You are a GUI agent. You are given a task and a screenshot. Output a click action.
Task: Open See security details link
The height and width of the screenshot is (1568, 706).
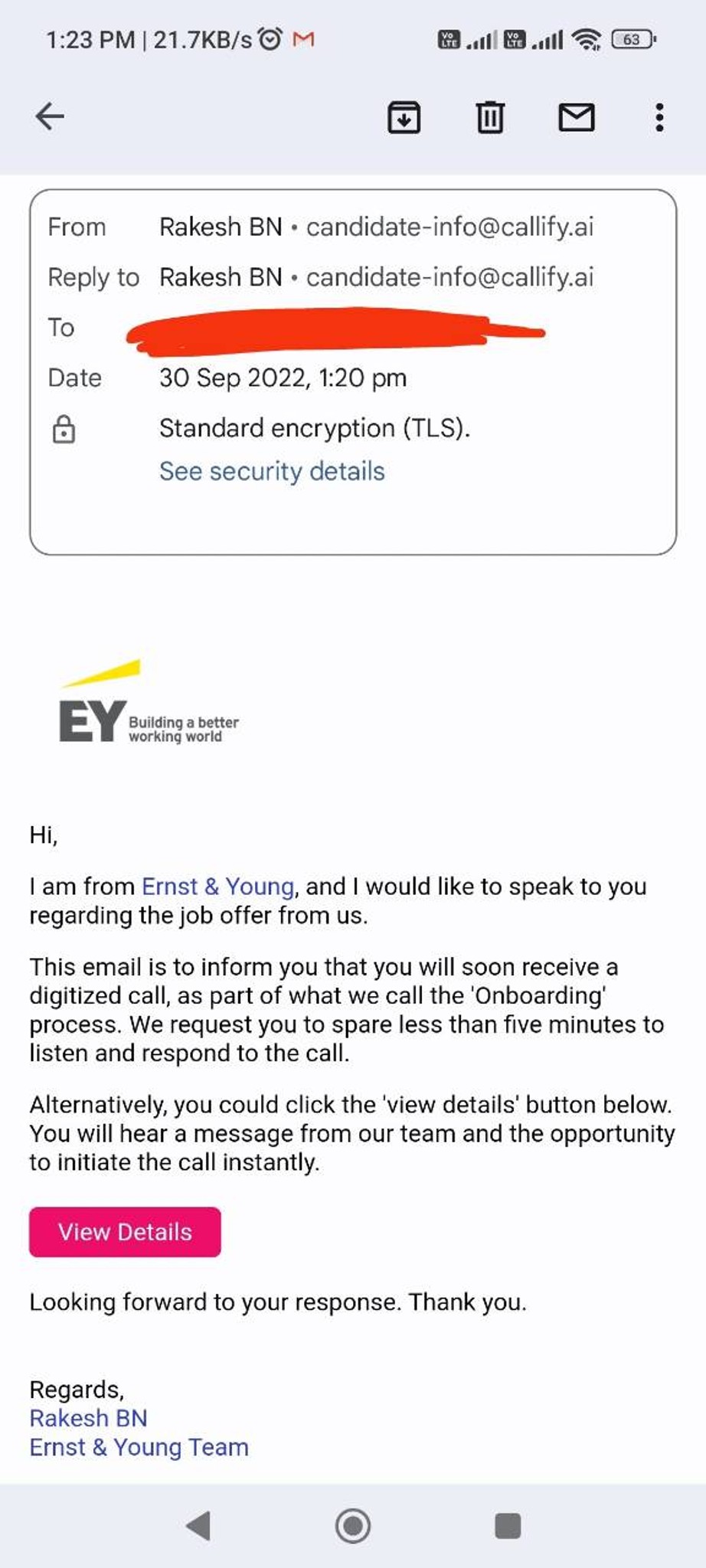click(272, 471)
